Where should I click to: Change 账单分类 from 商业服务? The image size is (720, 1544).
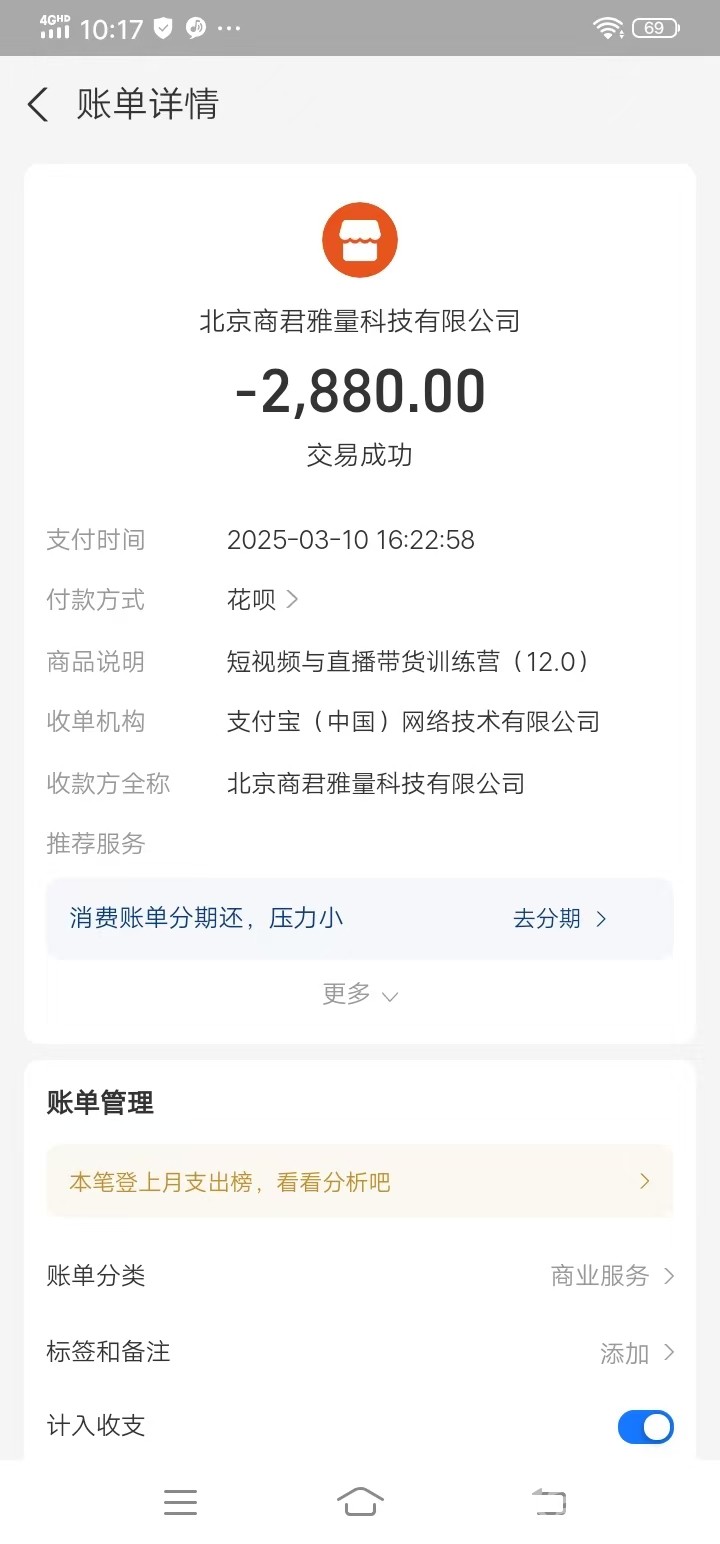coord(612,1276)
